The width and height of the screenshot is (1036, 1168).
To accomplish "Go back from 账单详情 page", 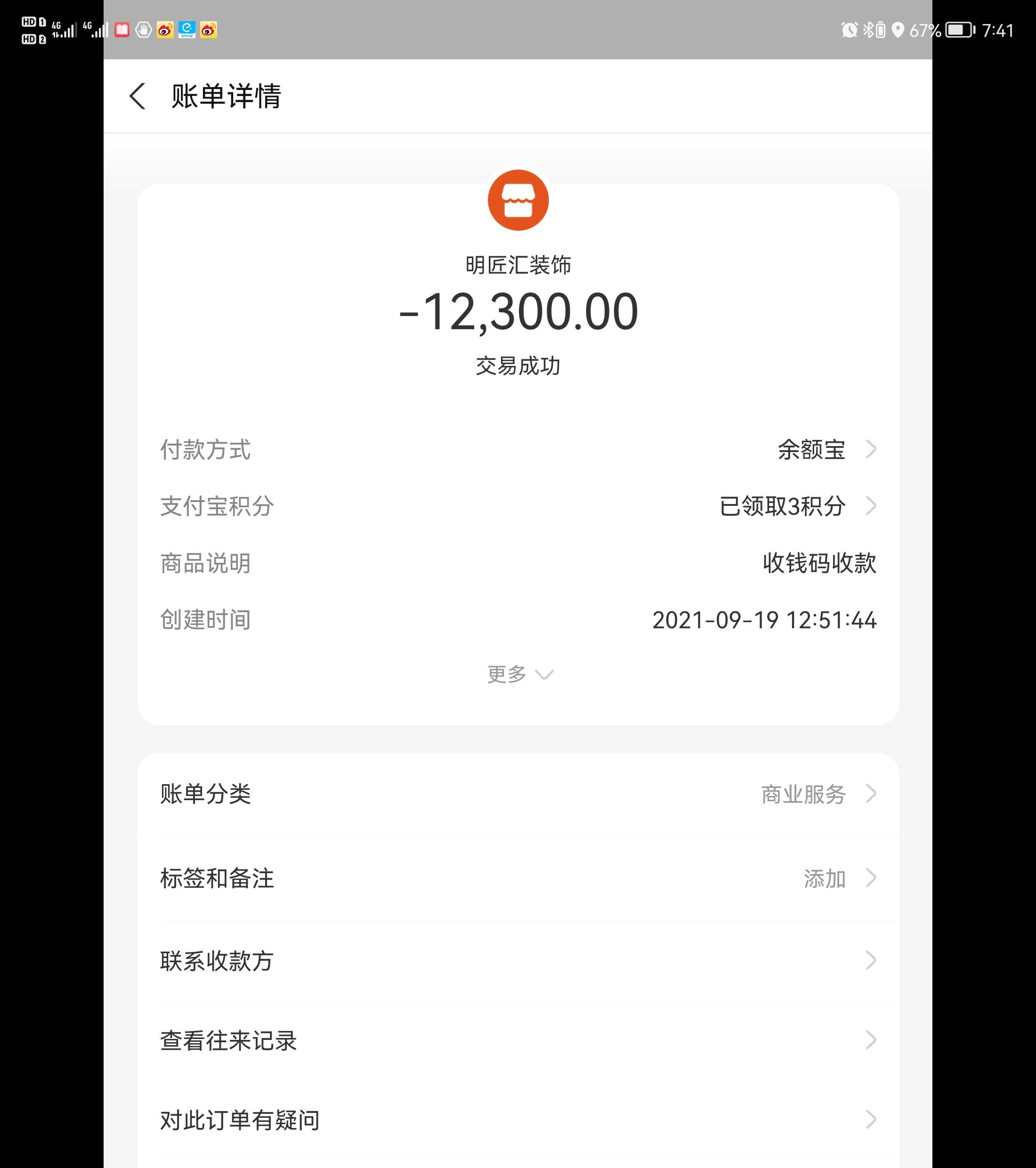I will pos(138,96).
